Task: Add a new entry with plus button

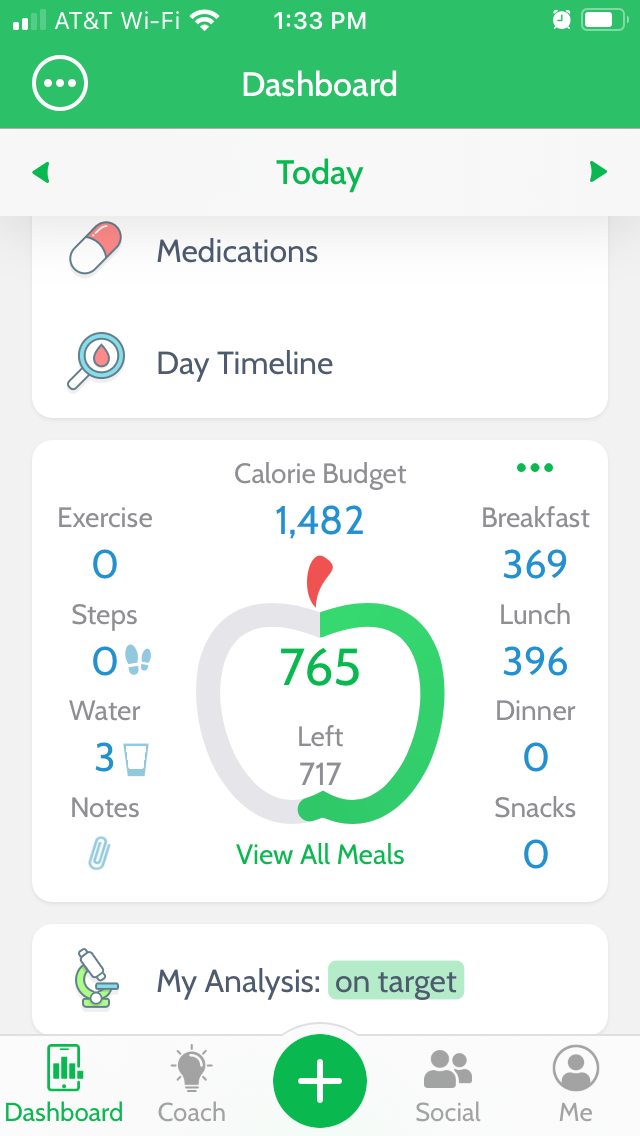Action: (320, 1080)
